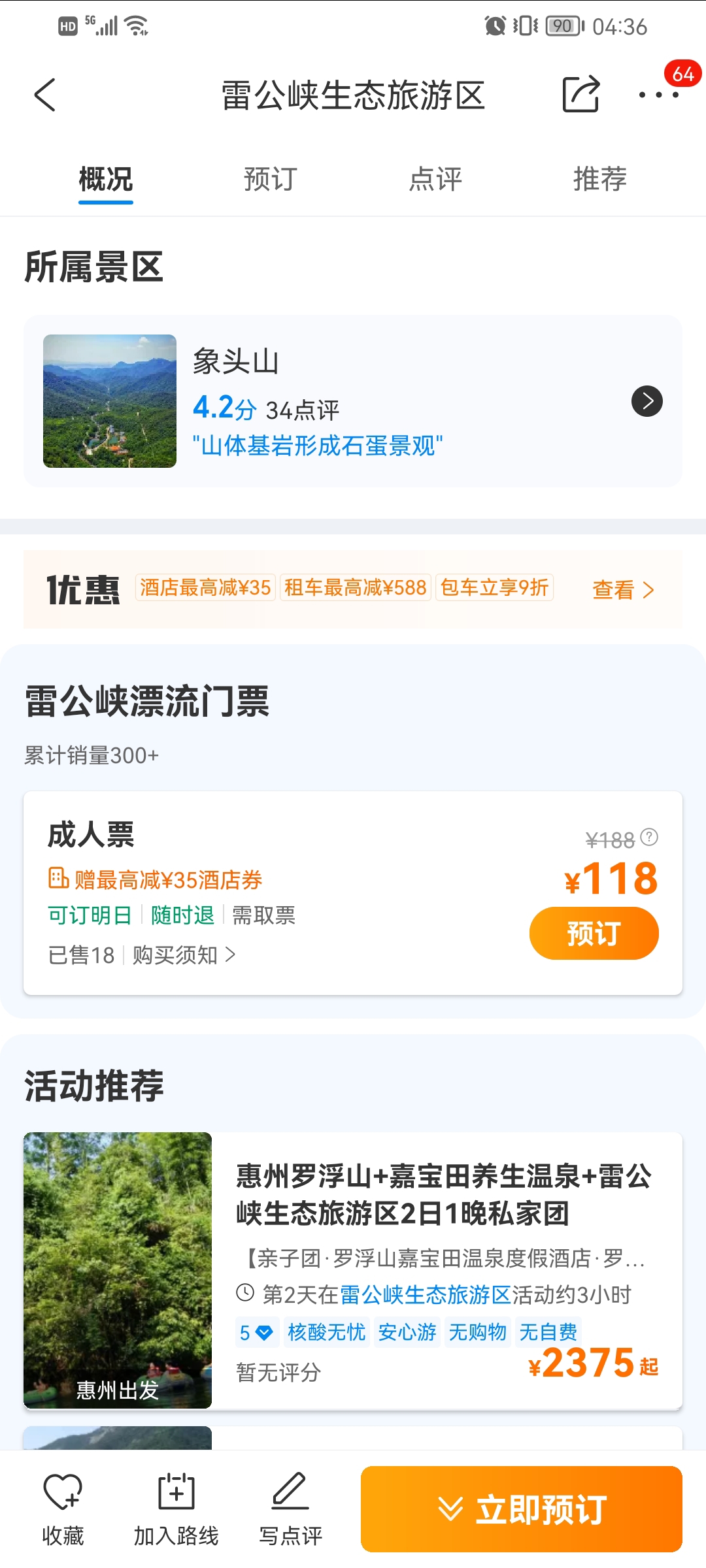706x1568 pixels.
Task: View all 优惠 discounts via 查看
Action: pos(623,590)
